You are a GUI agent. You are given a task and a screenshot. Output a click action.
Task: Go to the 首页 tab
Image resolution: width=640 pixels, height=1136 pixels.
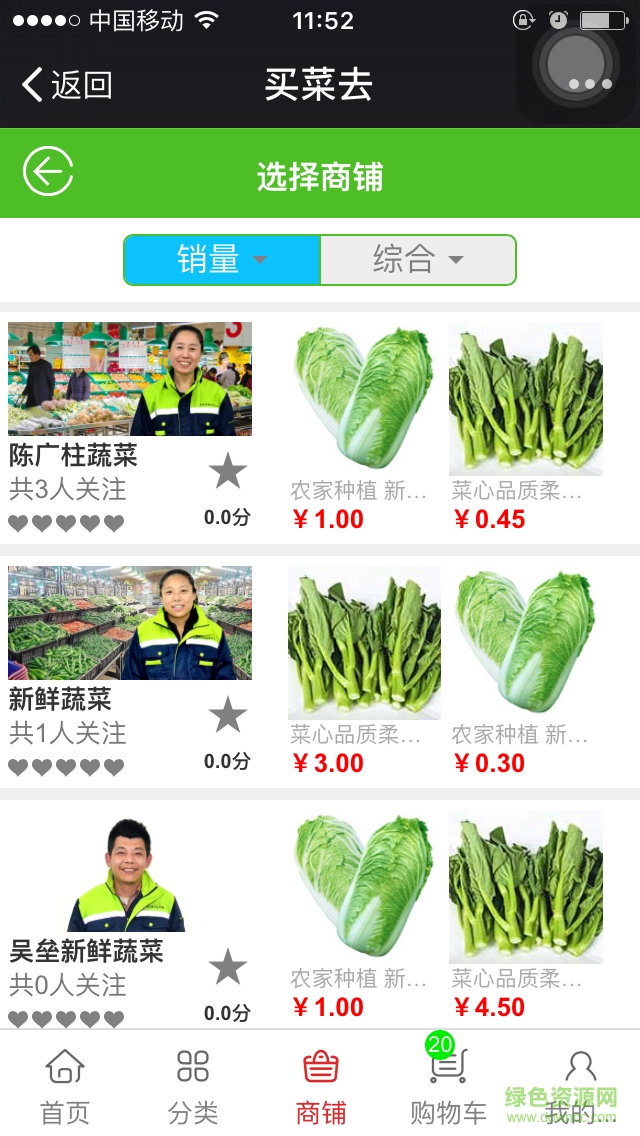click(65, 1085)
